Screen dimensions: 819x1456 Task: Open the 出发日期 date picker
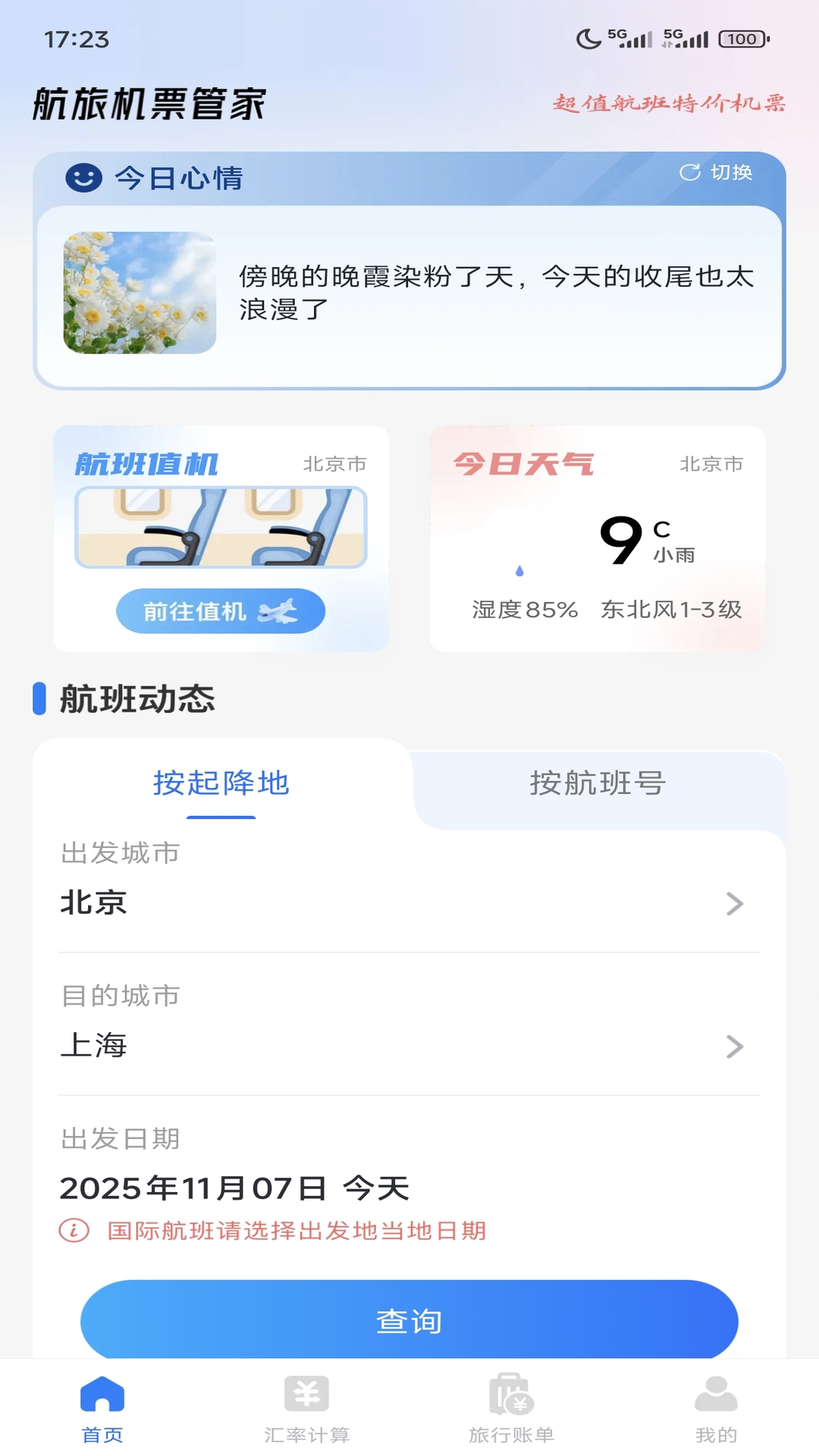point(235,1189)
